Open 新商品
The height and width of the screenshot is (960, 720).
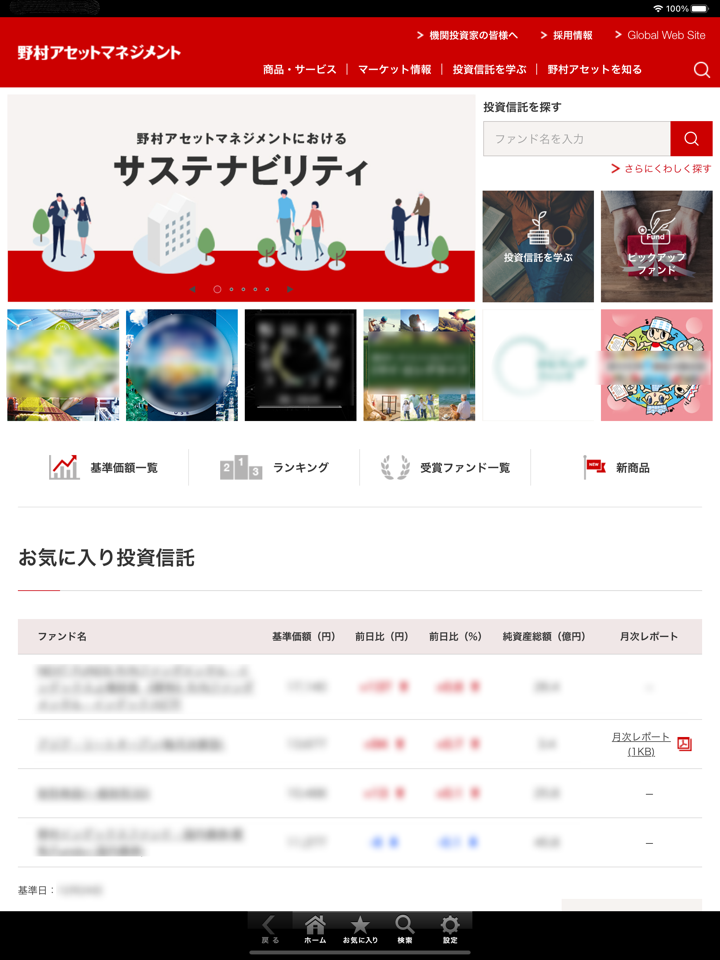click(617, 467)
